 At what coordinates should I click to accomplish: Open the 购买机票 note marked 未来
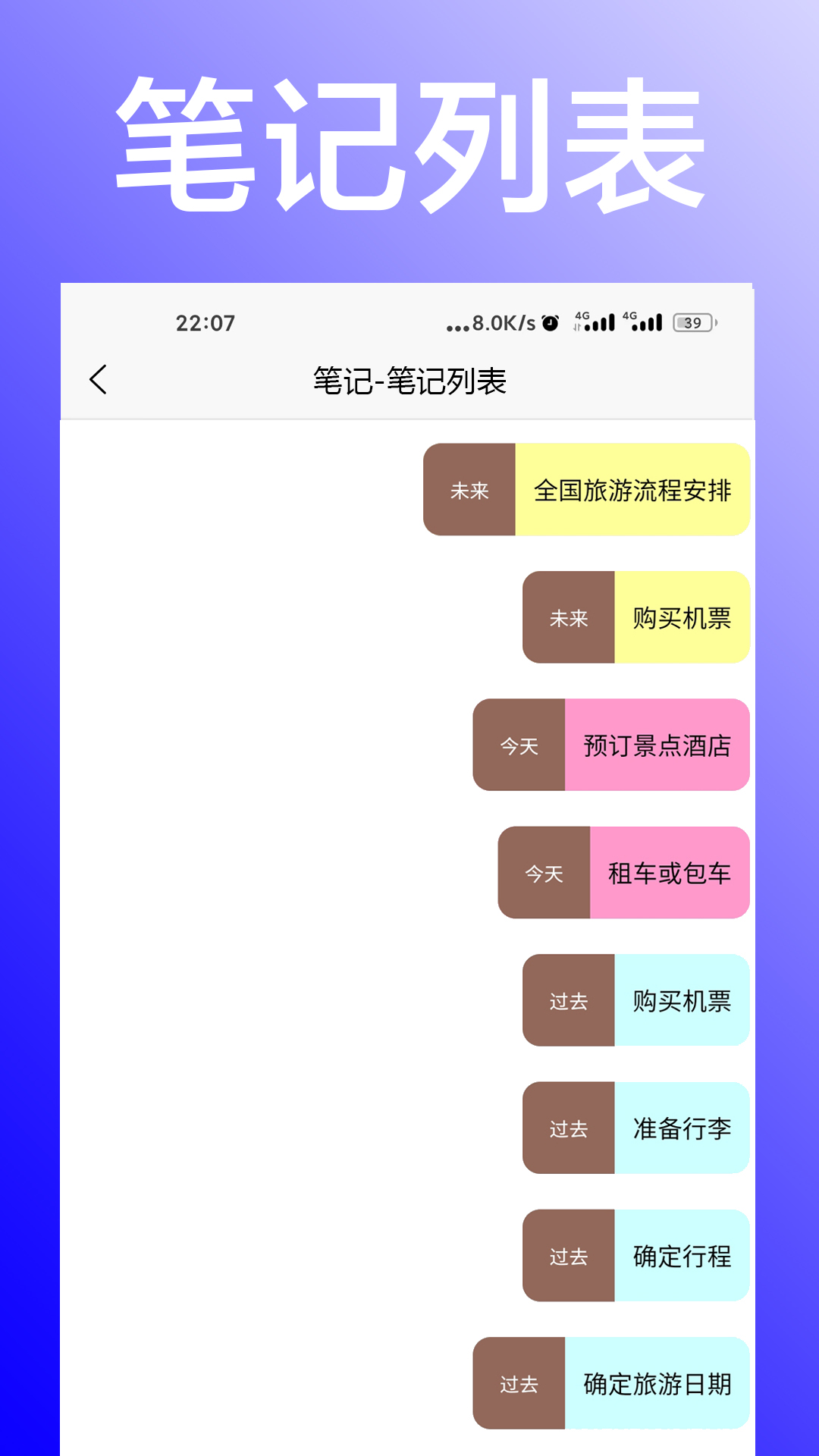coord(681,618)
